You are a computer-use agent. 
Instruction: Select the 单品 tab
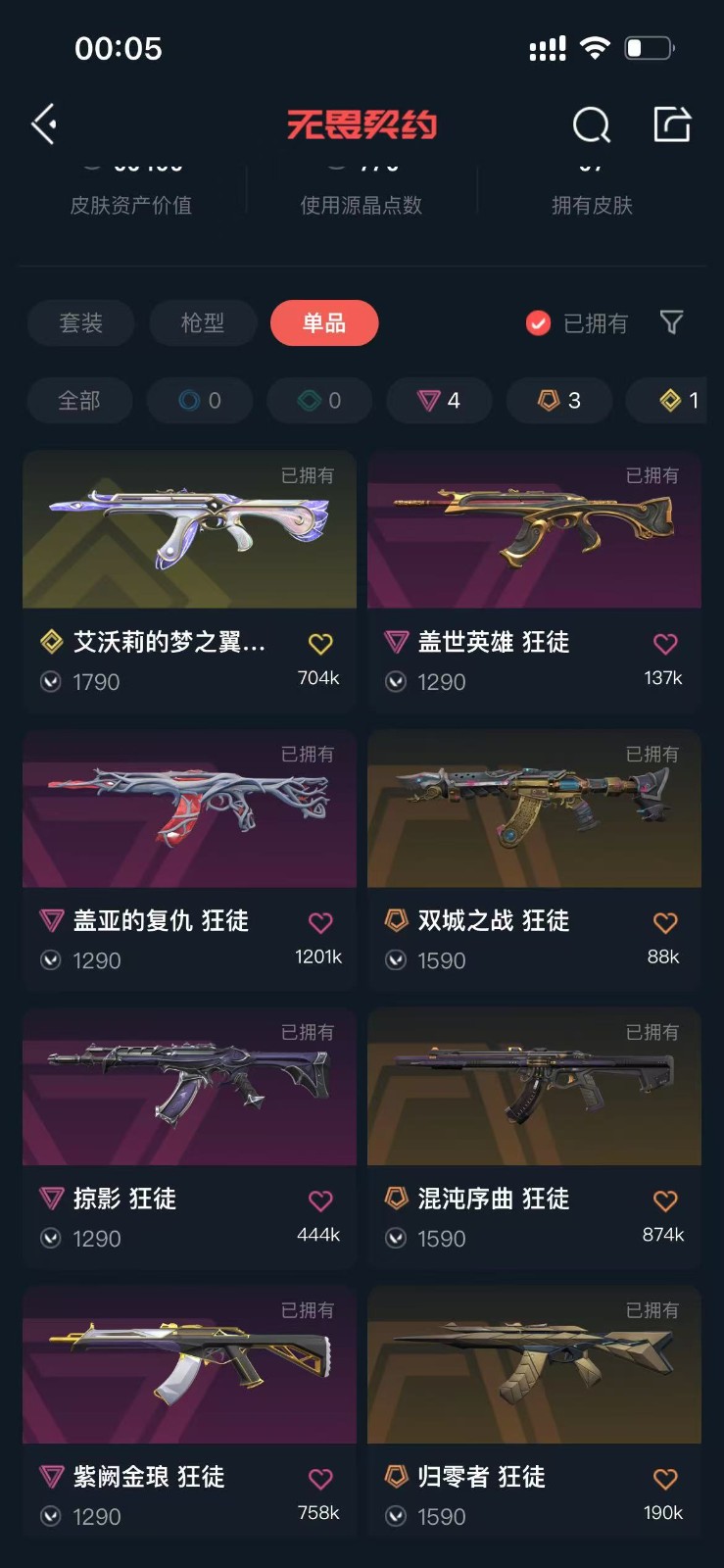point(324,322)
